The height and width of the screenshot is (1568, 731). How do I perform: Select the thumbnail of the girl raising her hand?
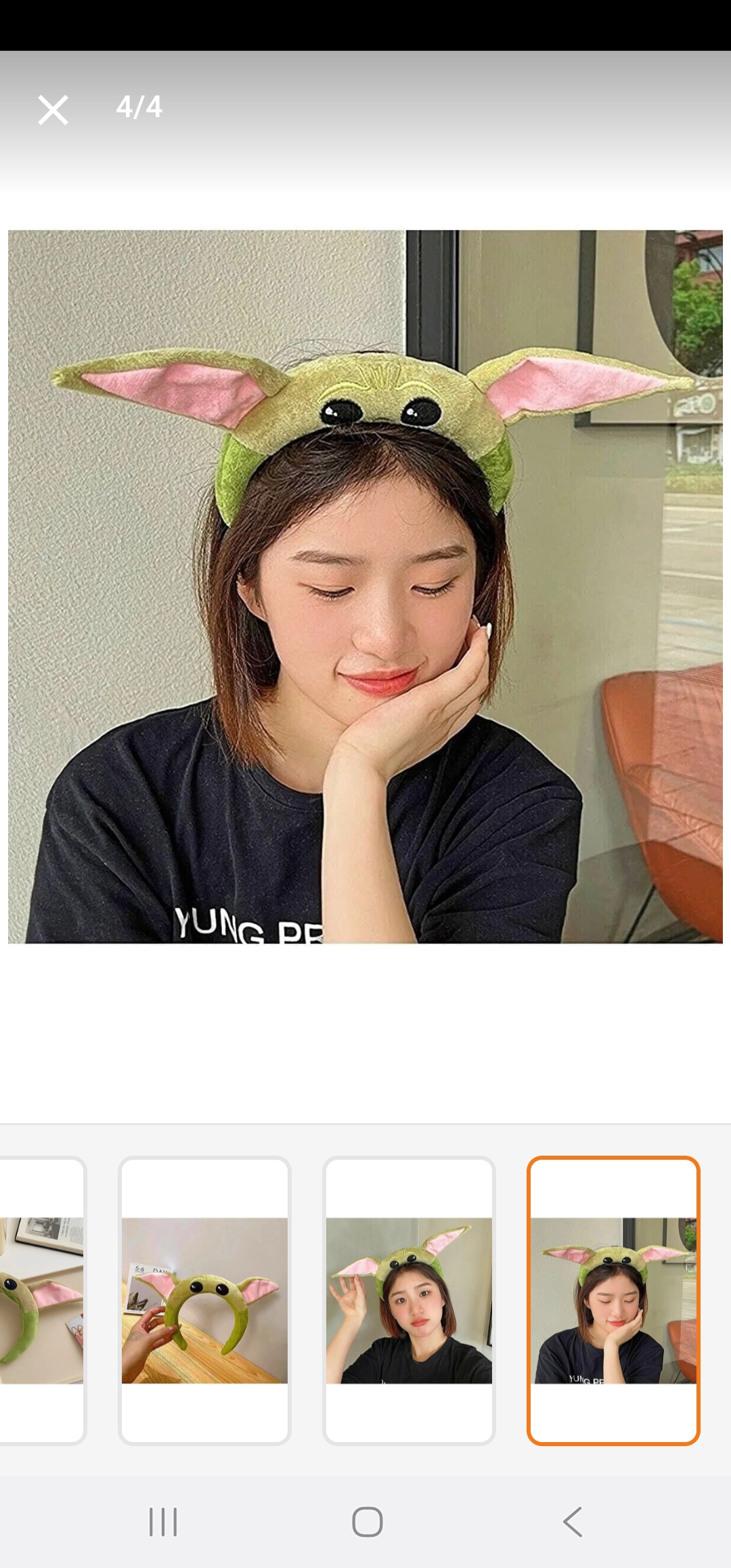coord(409,1301)
